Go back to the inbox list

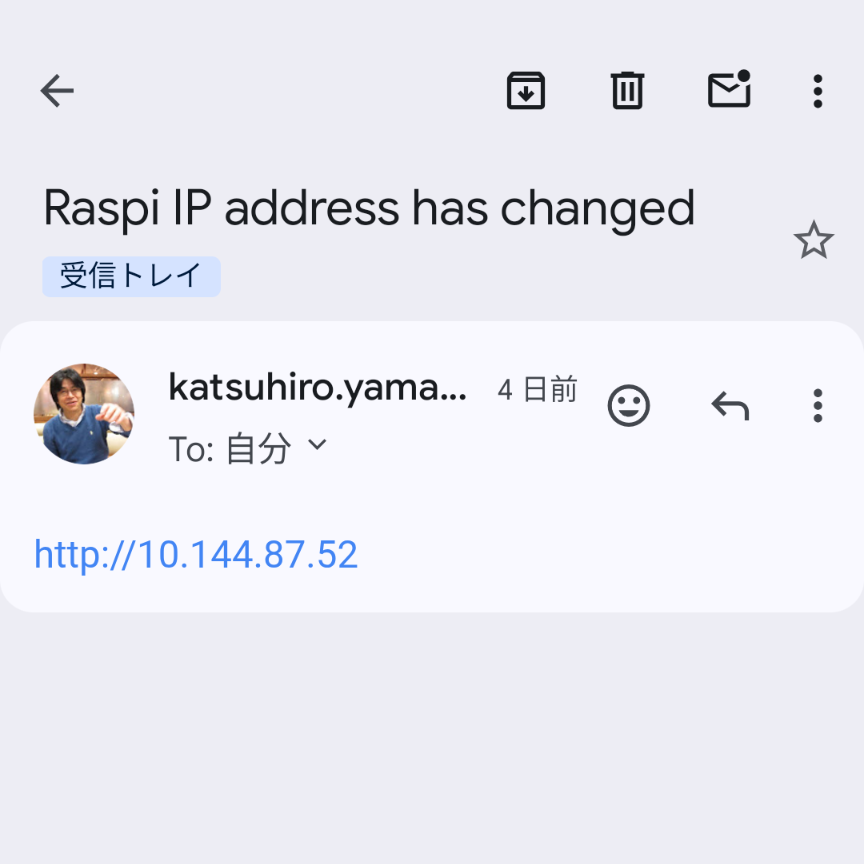coord(57,91)
